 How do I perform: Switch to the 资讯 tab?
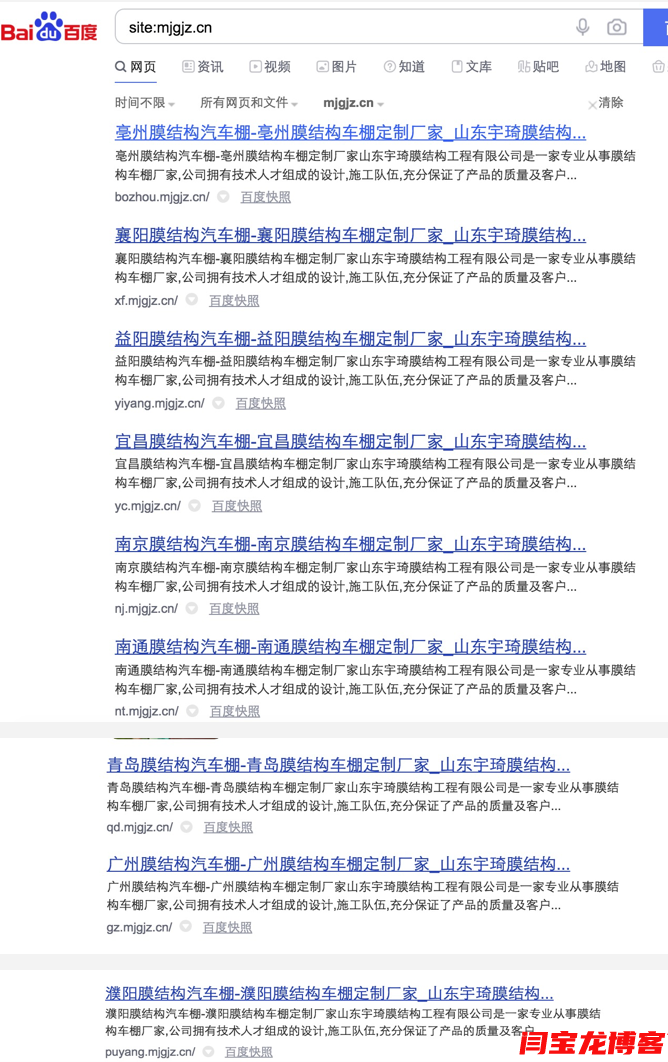203,67
